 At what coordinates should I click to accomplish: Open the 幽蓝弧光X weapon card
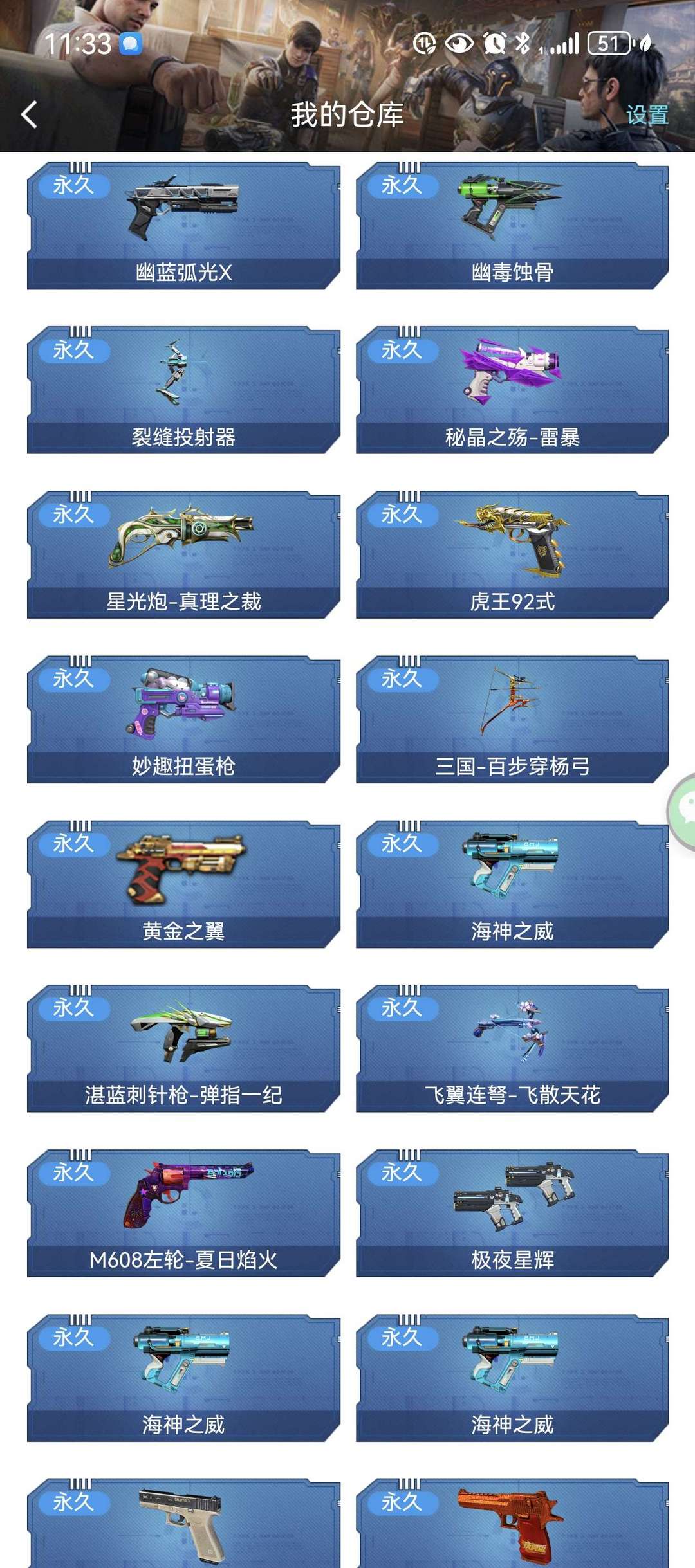click(x=183, y=226)
